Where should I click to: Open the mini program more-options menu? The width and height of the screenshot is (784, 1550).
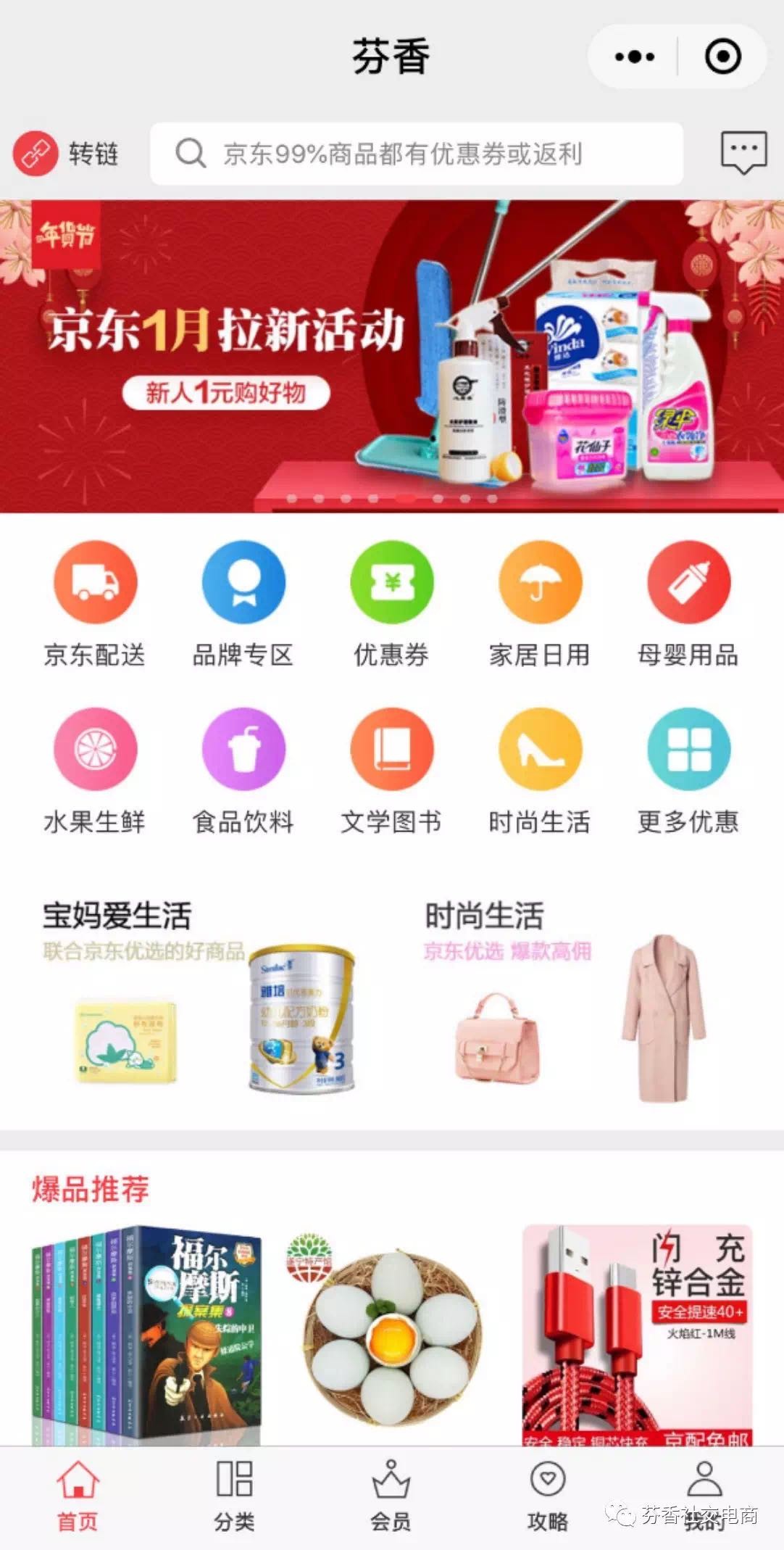click(x=634, y=57)
